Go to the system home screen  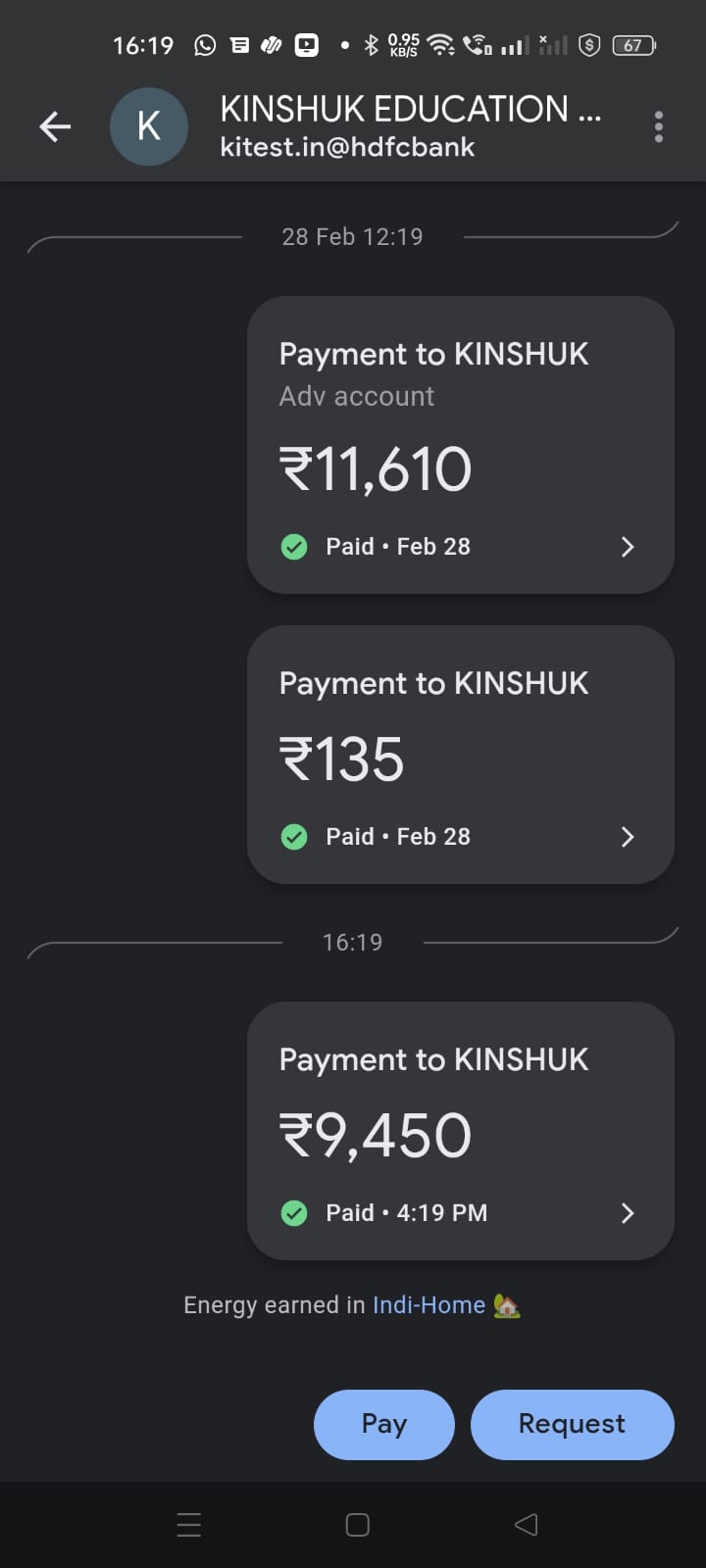[x=357, y=1525]
